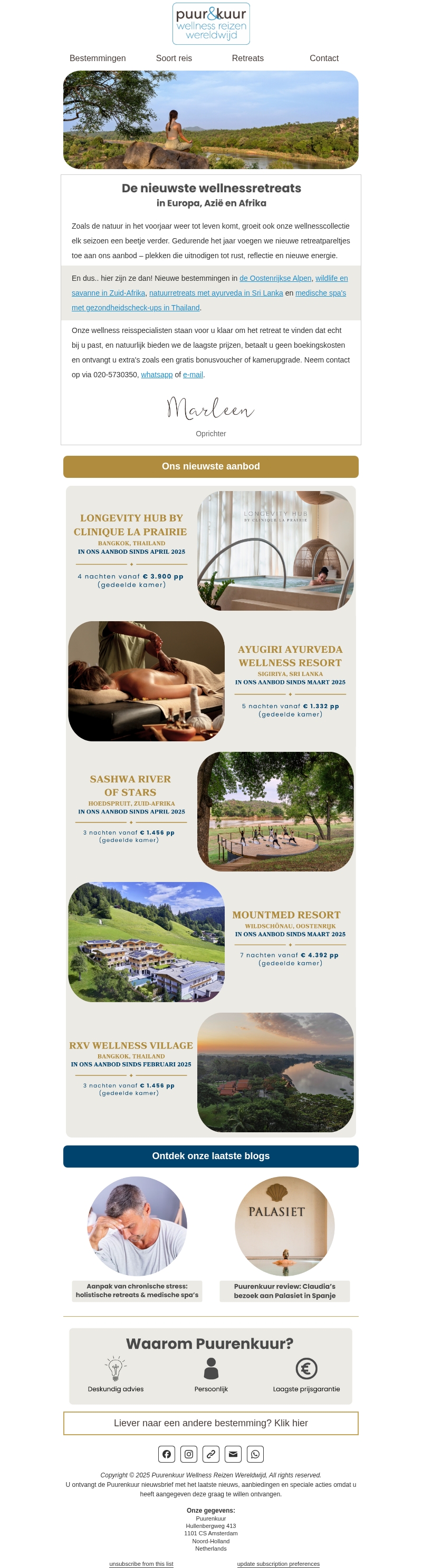This screenshot has width=422, height=1568.
Task: Tap the whatsapp contact link
Action: 157,374
